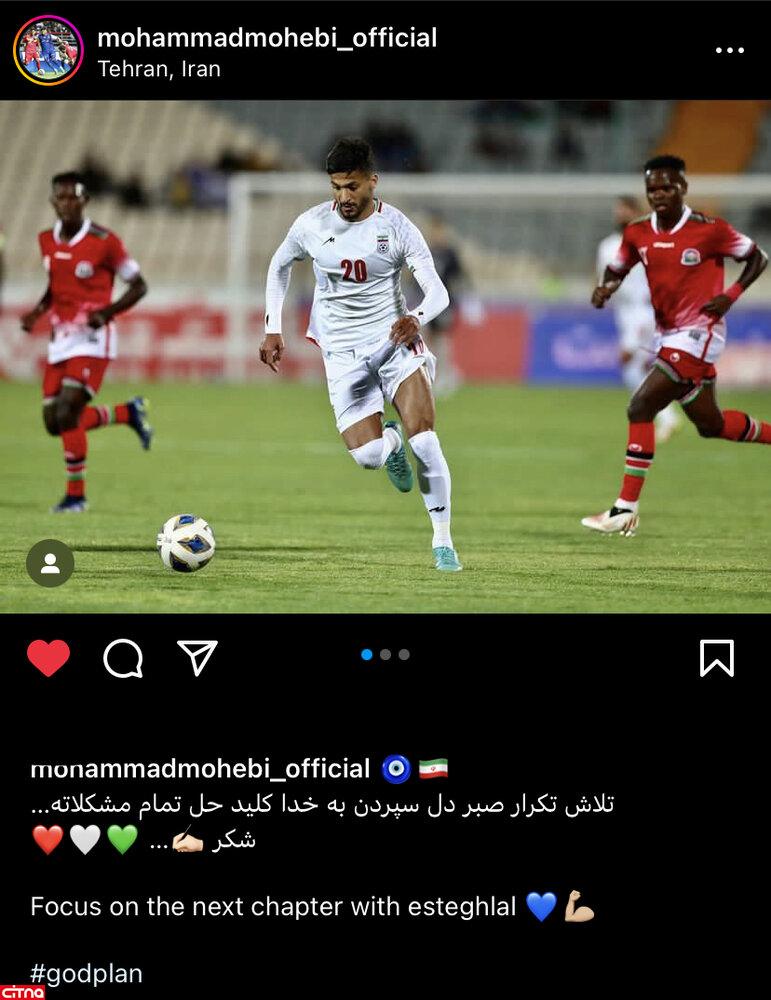Open the mohammadmohebi_official username in the header

(267, 38)
